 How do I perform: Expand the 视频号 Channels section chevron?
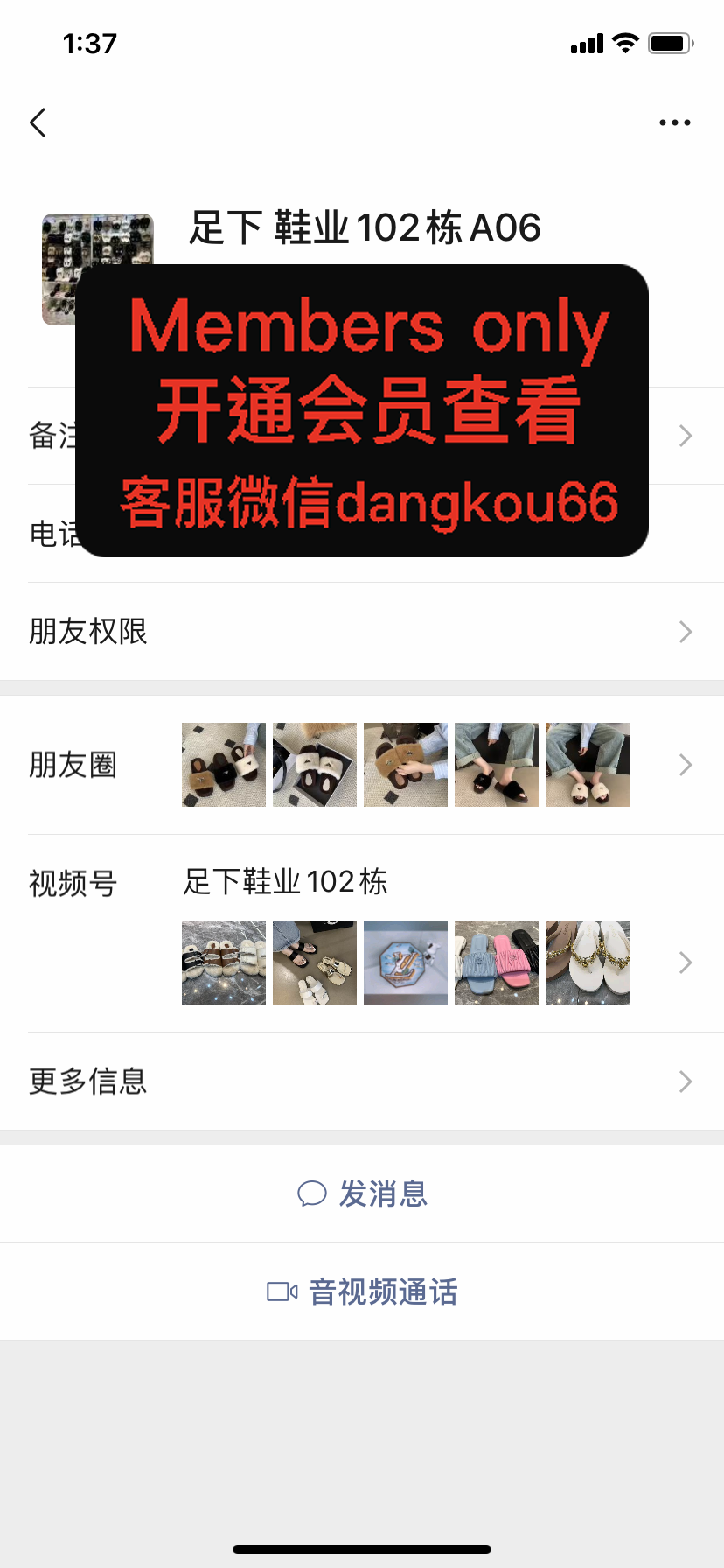[x=685, y=962]
